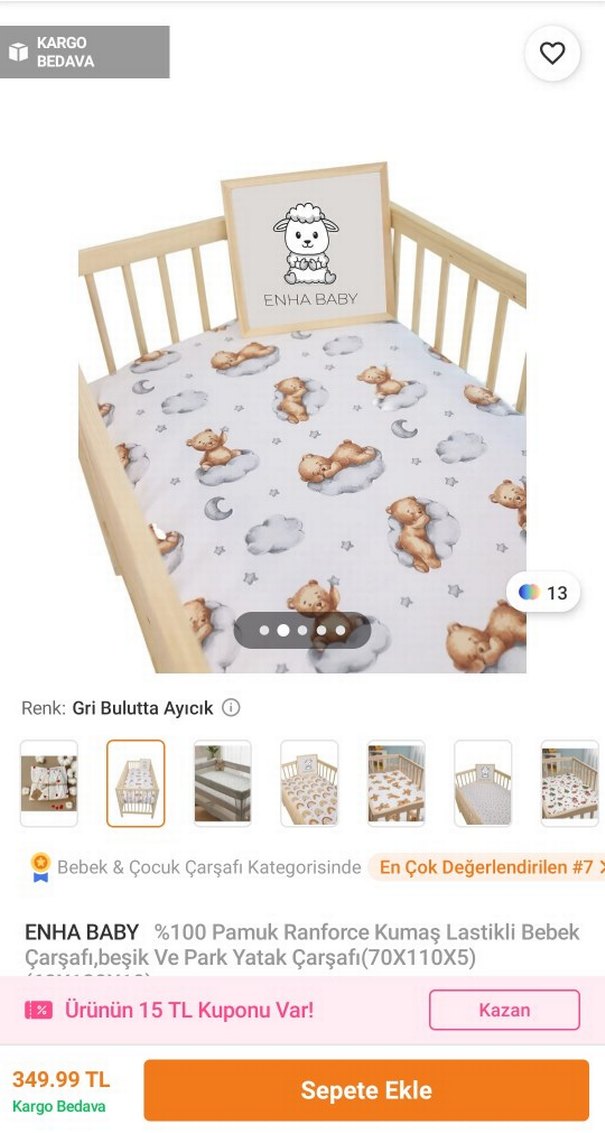605x1133 pixels.
Task: Jump via the image page indicator dots
Action: (x=302, y=631)
